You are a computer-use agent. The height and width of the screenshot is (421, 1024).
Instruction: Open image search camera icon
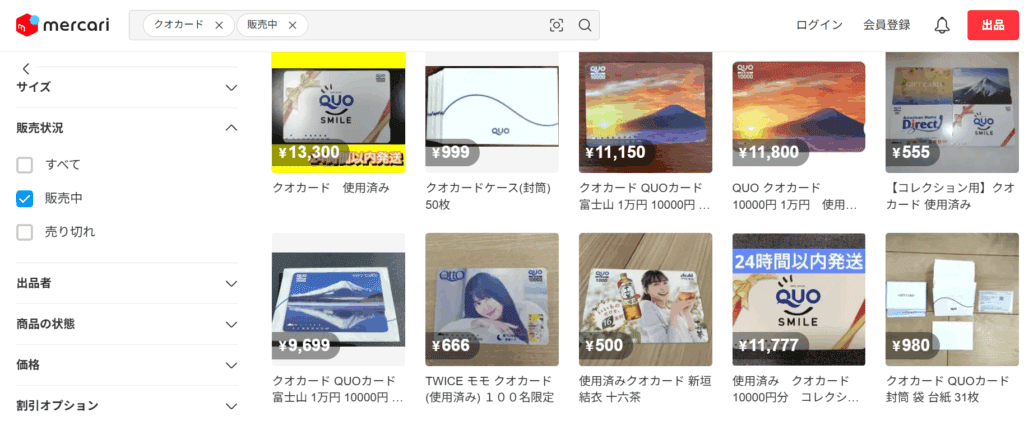[x=557, y=25]
